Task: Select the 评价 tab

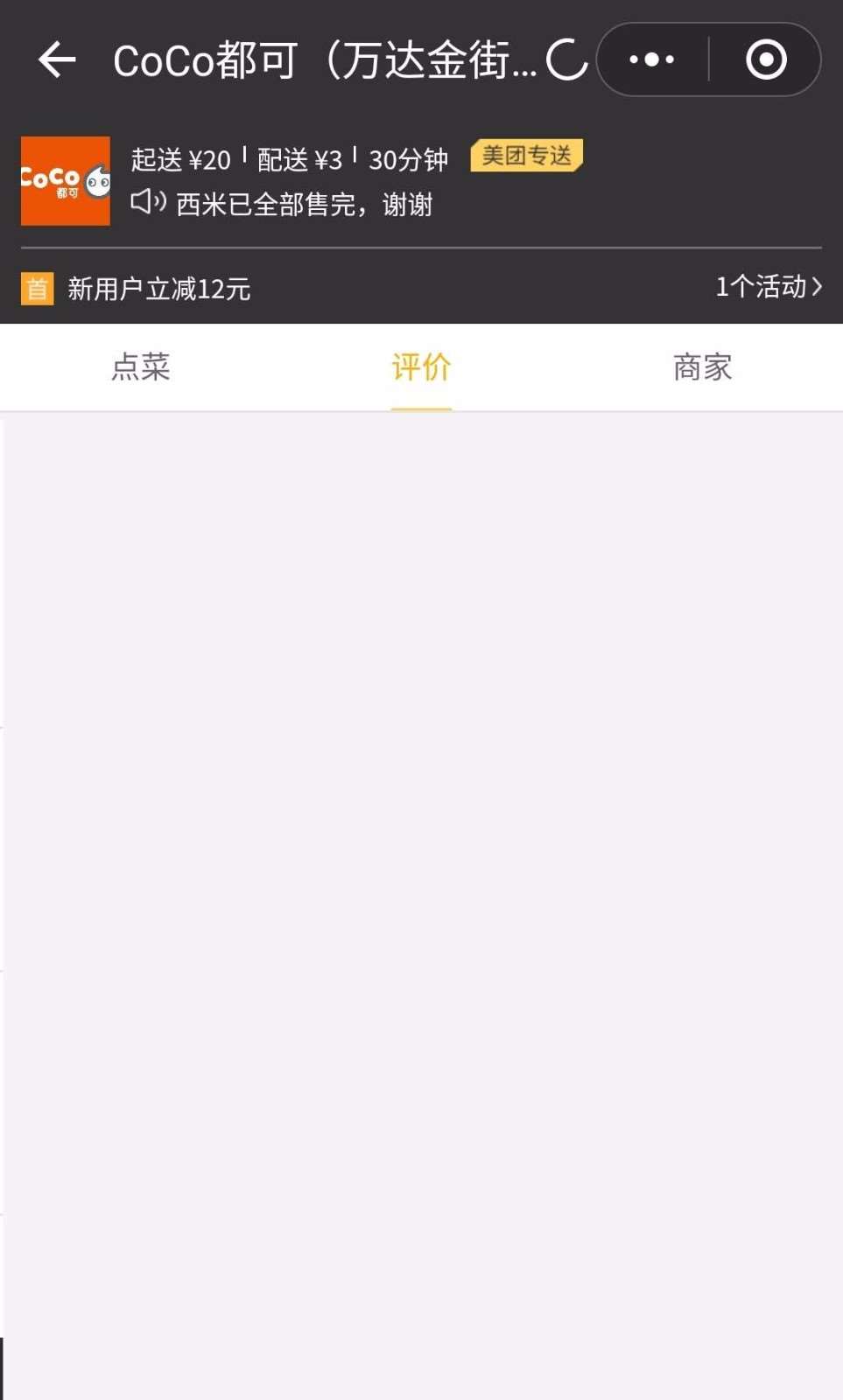Action: [421, 367]
